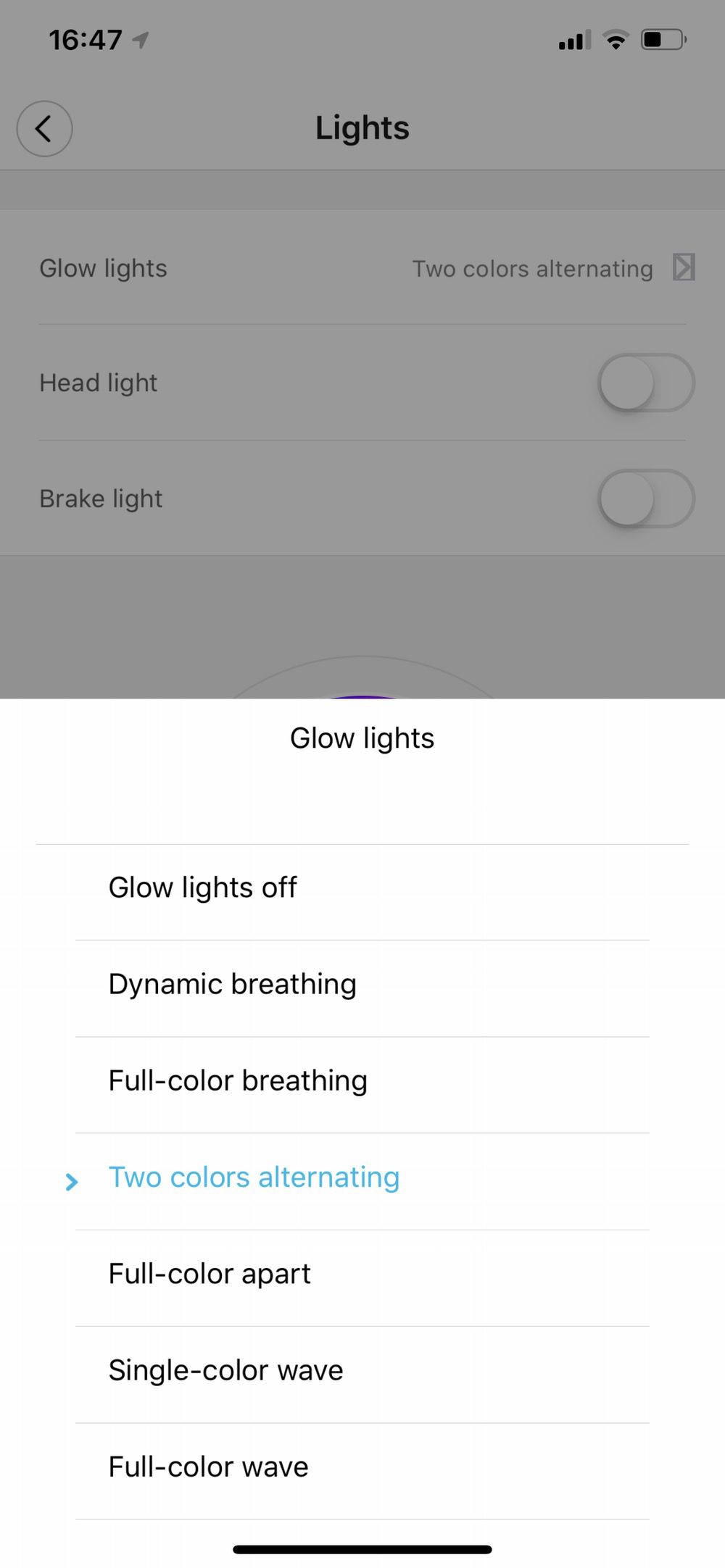Image resolution: width=725 pixels, height=1568 pixels.
Task: Choose Dynamic breathing mode
Action: (x=232, y=985)
